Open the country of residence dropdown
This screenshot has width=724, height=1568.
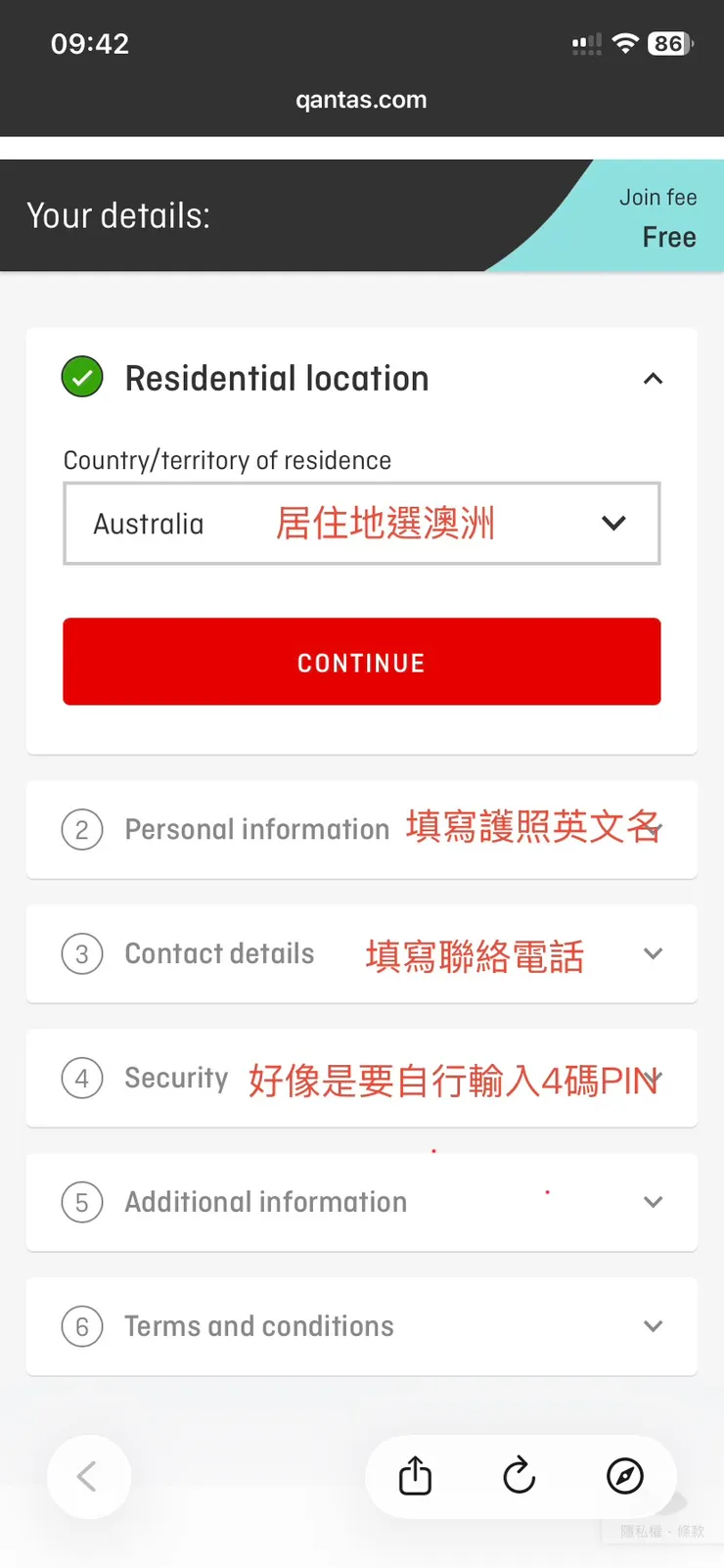pyautogui.click(x=361, y=524)
